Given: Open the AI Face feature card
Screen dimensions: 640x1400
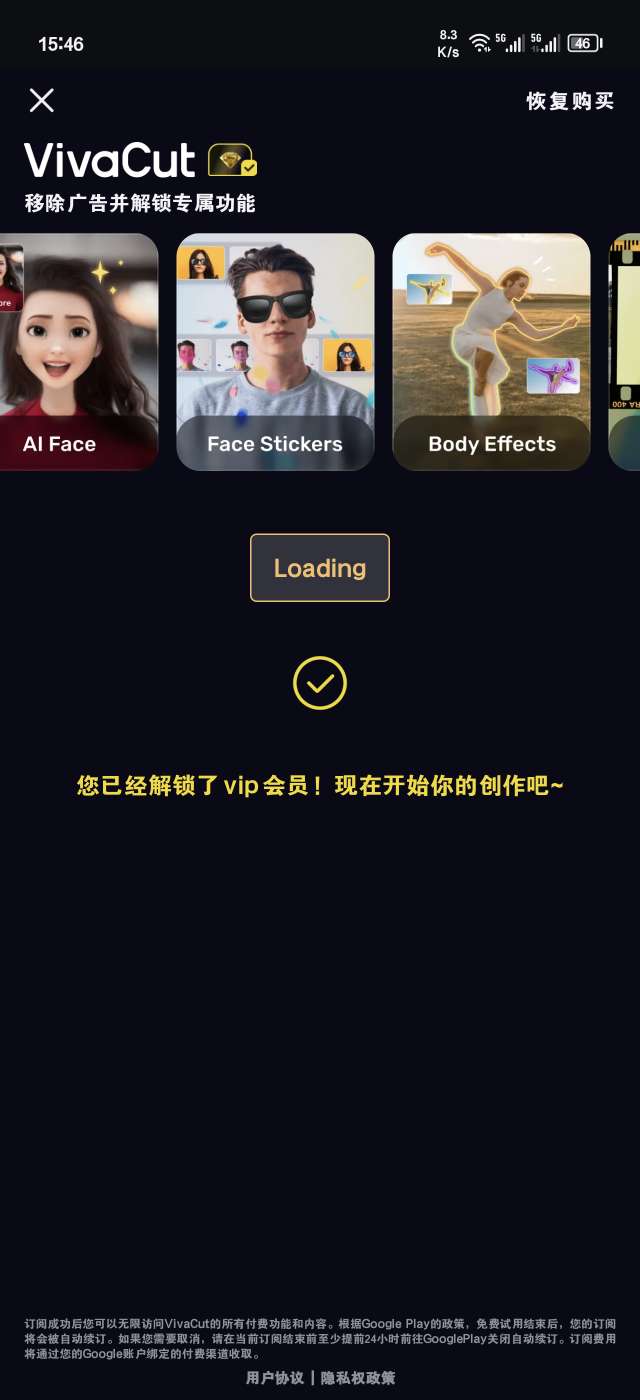Looking at the screenshot, I should (75, 352).
